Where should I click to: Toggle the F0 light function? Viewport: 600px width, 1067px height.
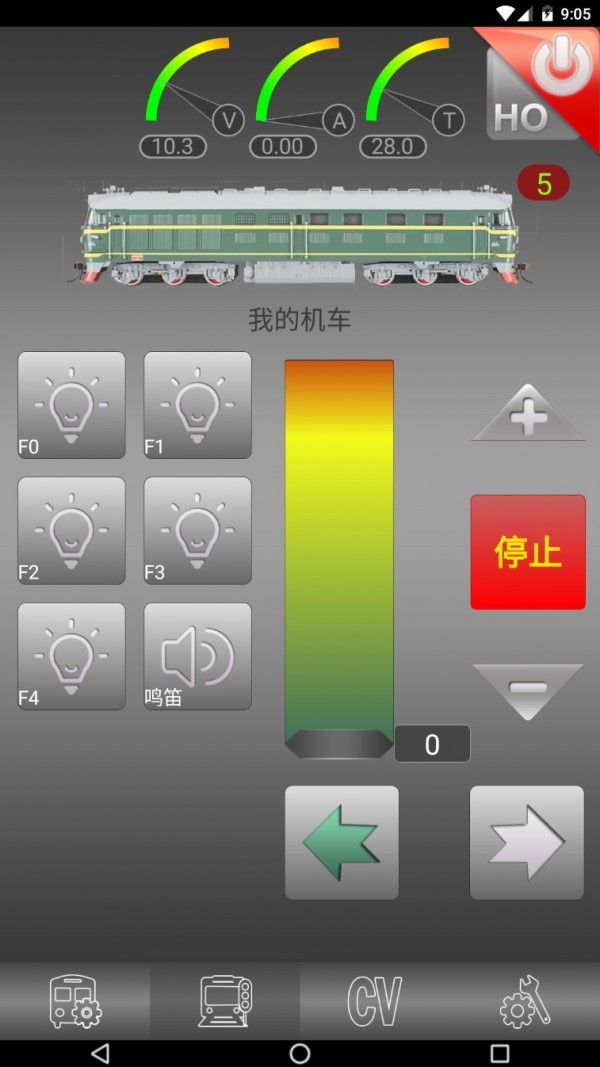pos(72,405)
